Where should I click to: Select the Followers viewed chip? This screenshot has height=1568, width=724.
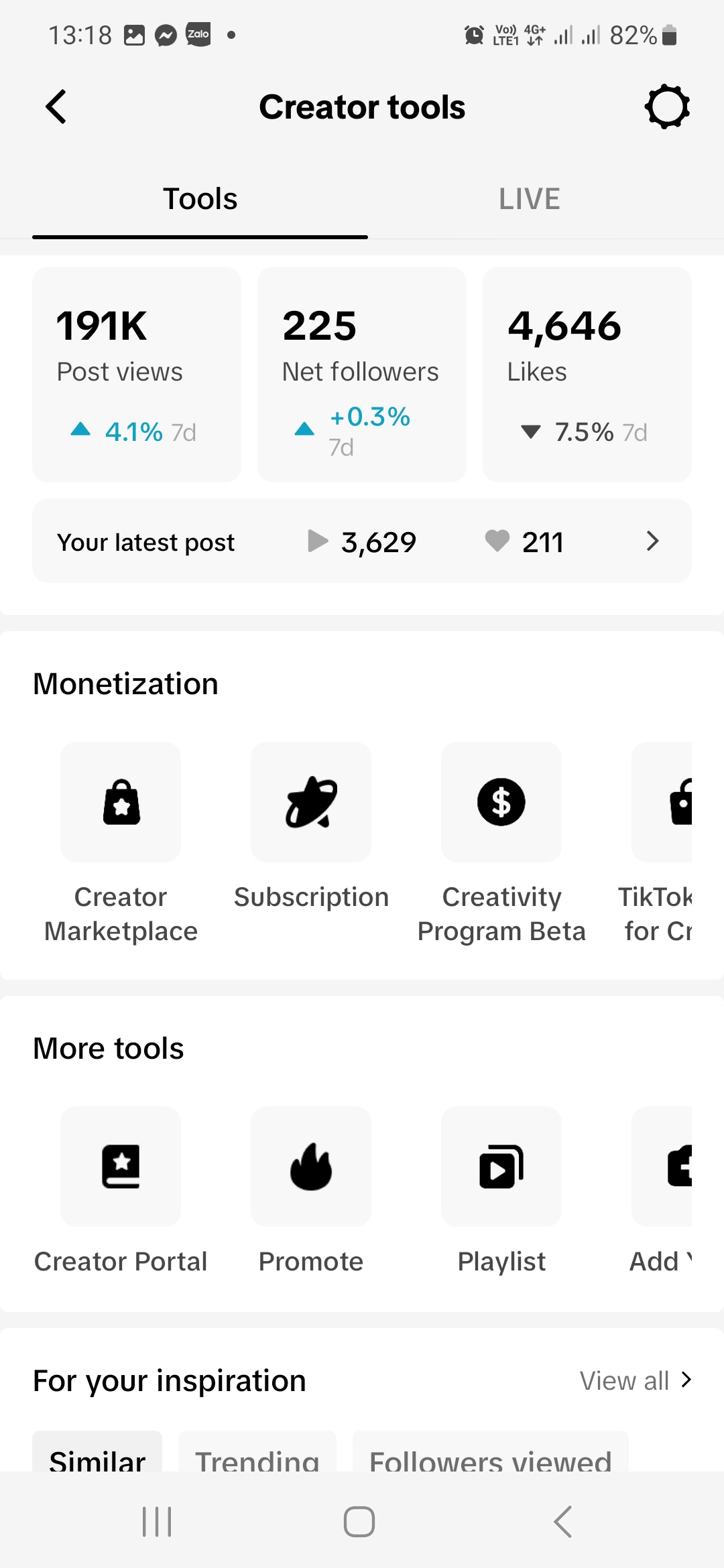(491, 1453)
